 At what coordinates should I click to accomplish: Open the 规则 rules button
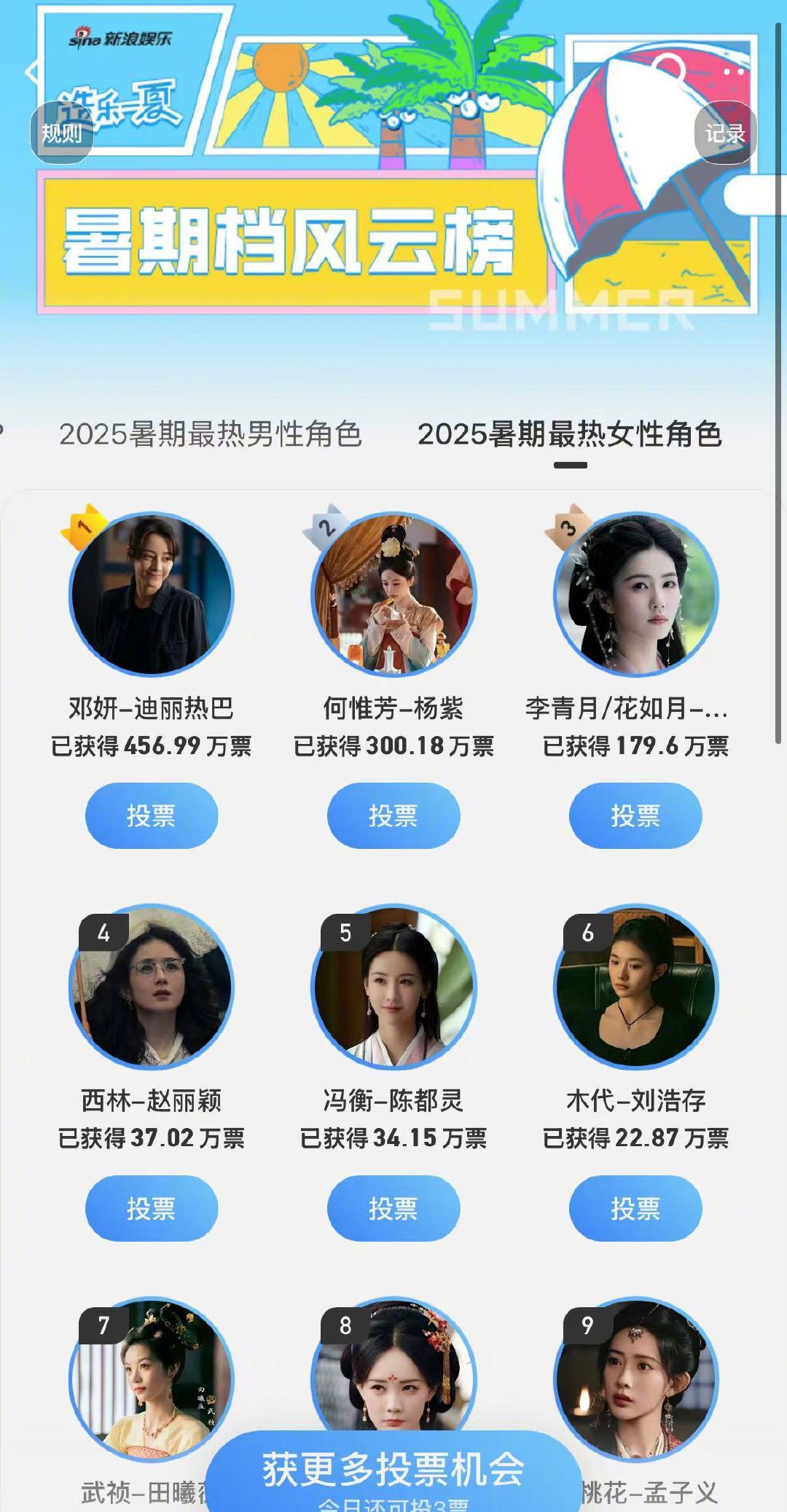61,133
